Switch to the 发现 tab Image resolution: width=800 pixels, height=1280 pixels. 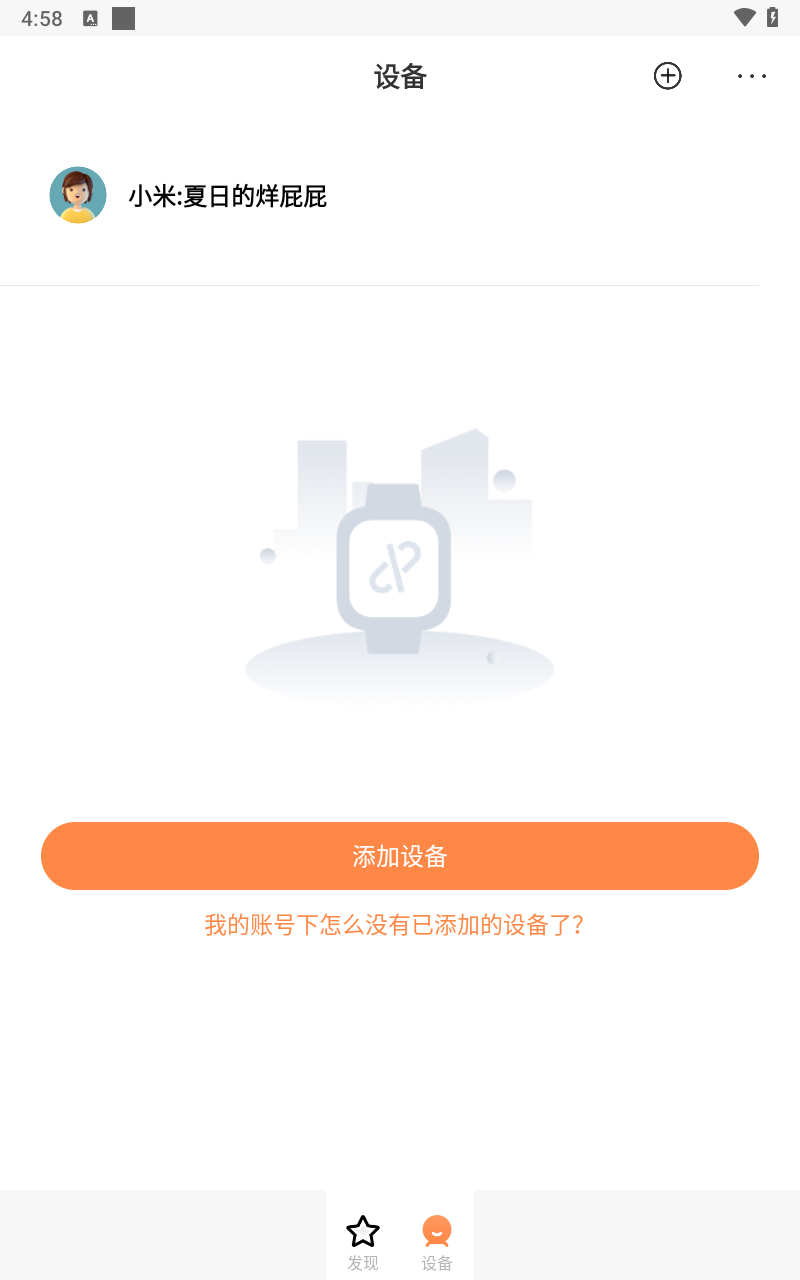coord(362,1240)
